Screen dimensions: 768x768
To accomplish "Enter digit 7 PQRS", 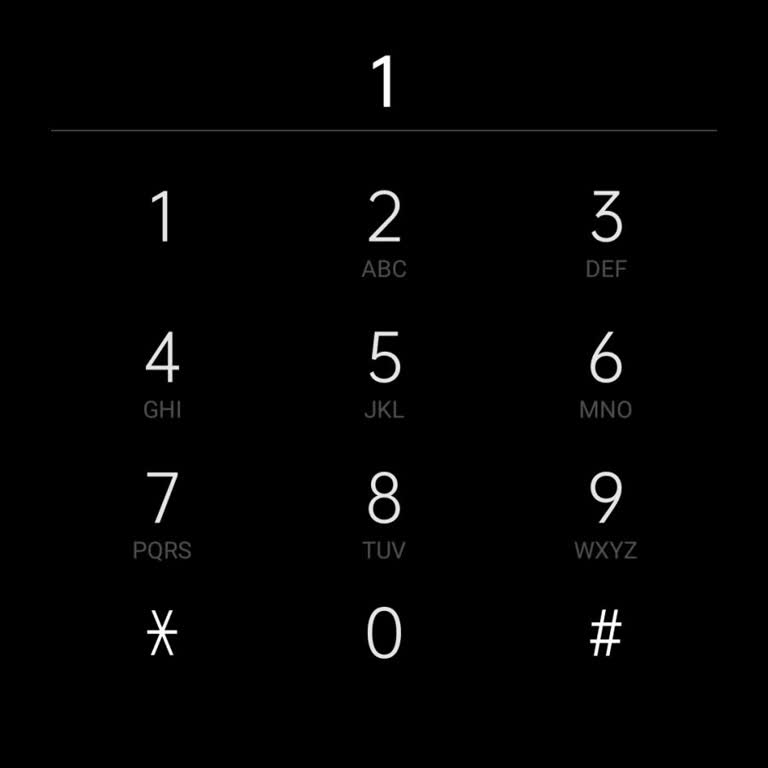I will 162,512.
